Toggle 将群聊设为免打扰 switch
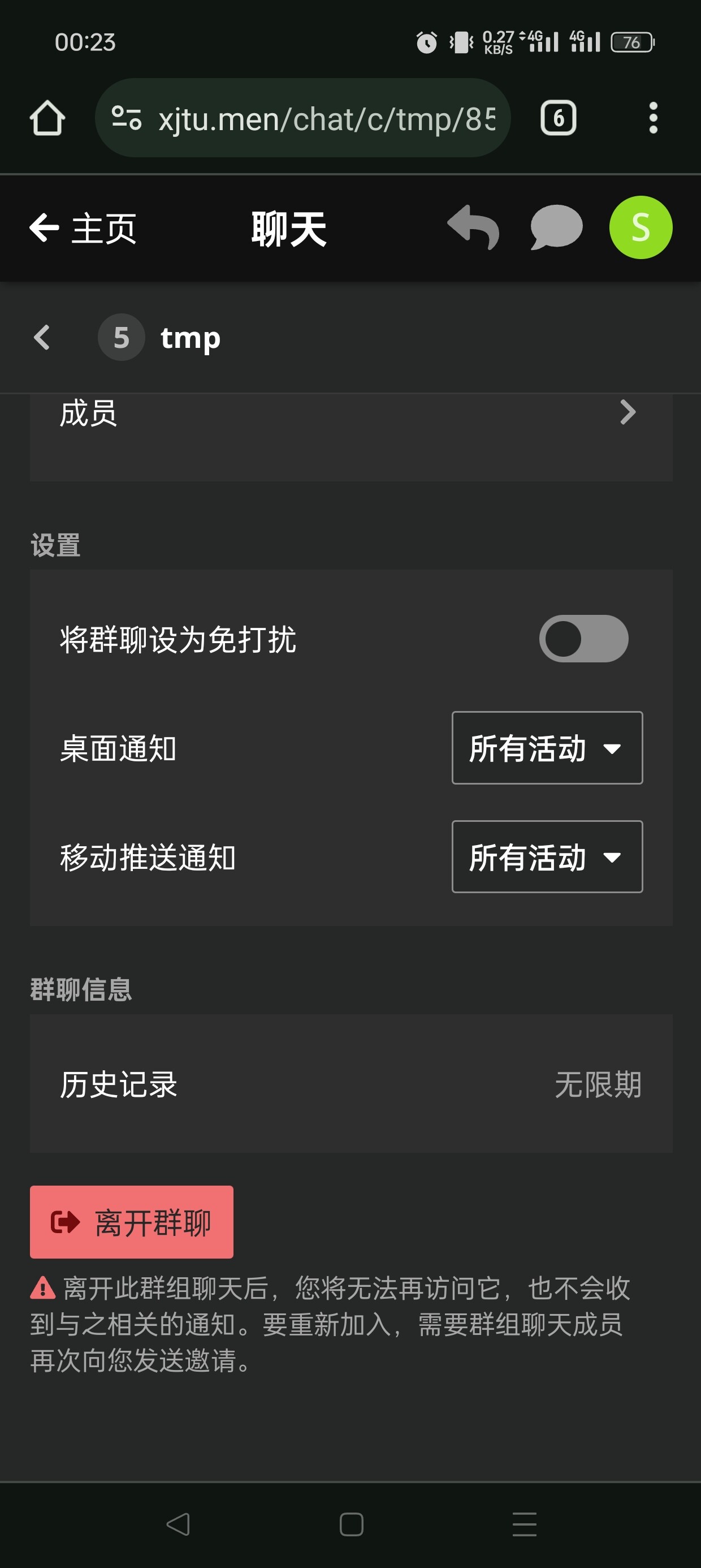This screenshot has width=701, height=1568. (x=583, y=639)
